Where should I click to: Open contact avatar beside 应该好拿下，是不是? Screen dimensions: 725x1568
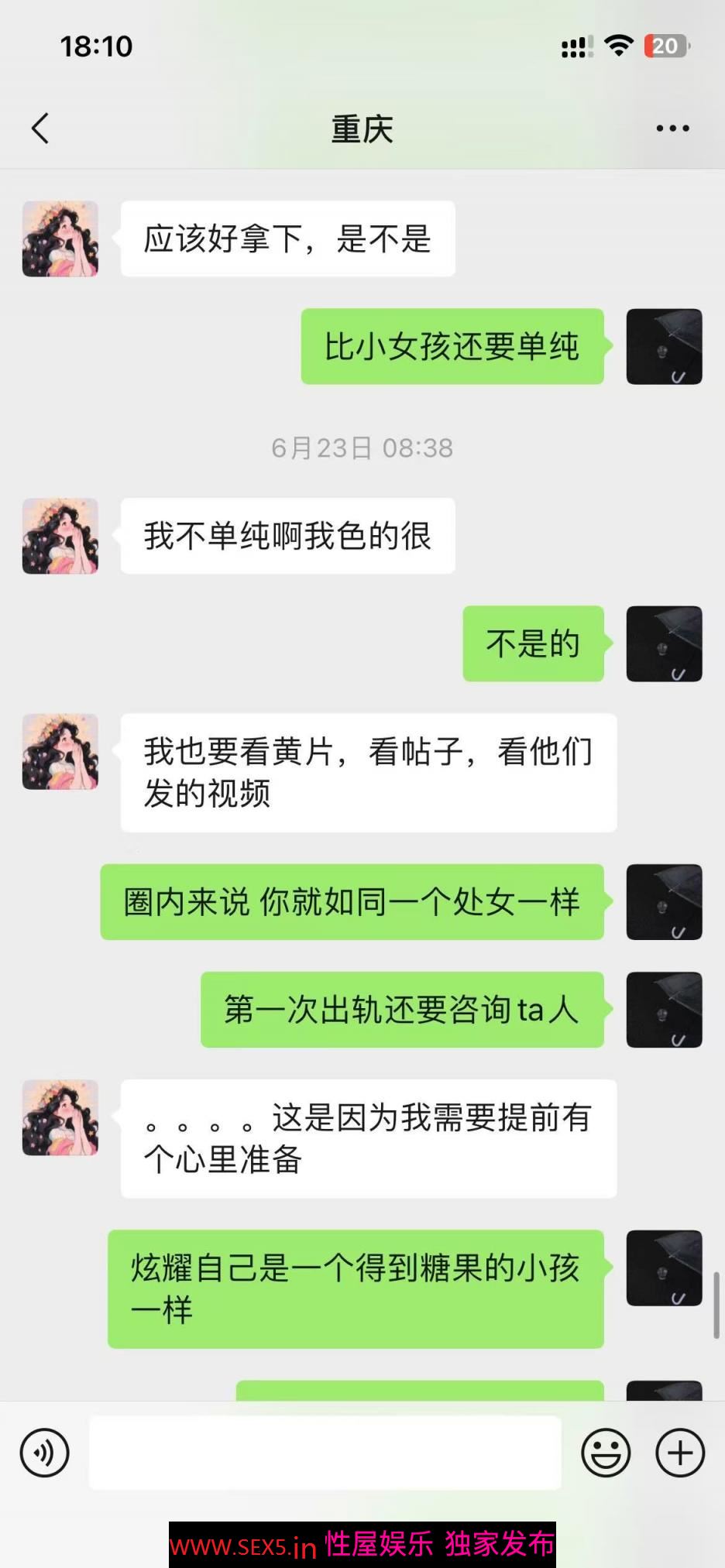pos(60,239)
